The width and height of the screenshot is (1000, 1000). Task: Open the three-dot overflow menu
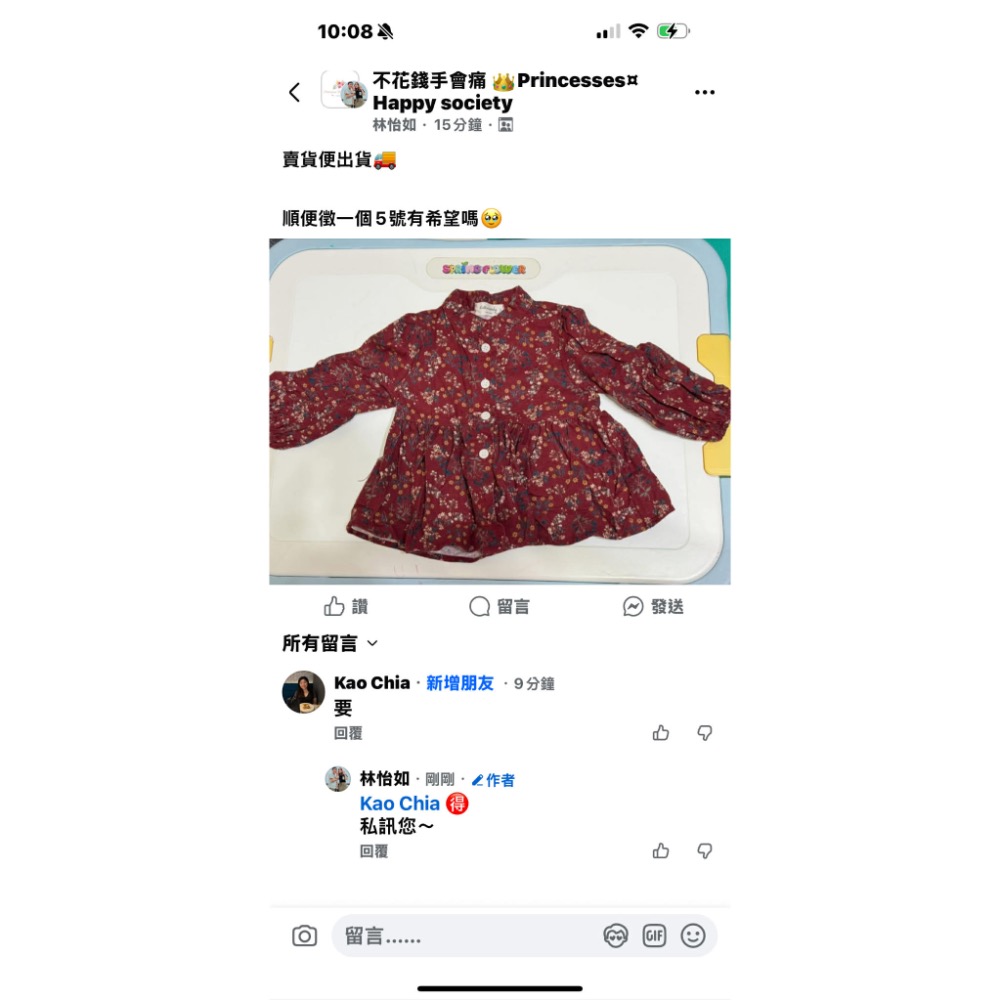[x=704, y=92]
